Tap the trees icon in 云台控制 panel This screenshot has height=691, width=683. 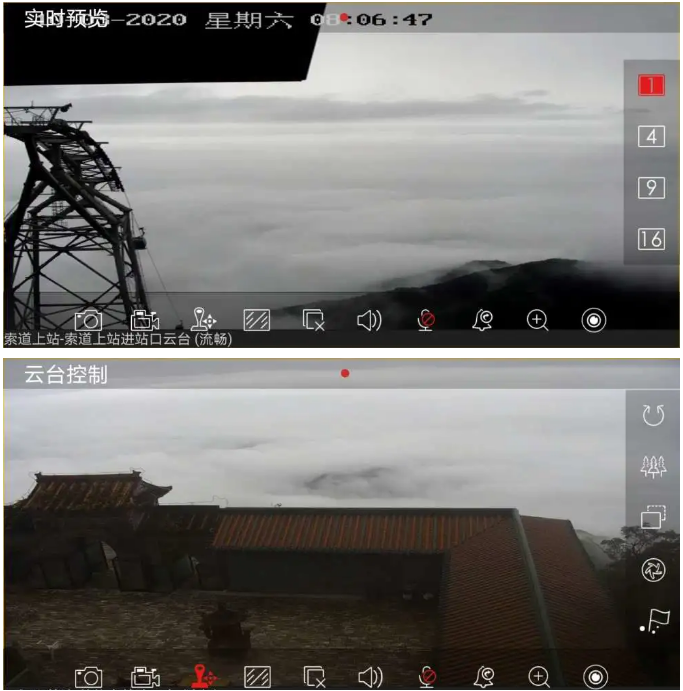(x=653, y=465)
